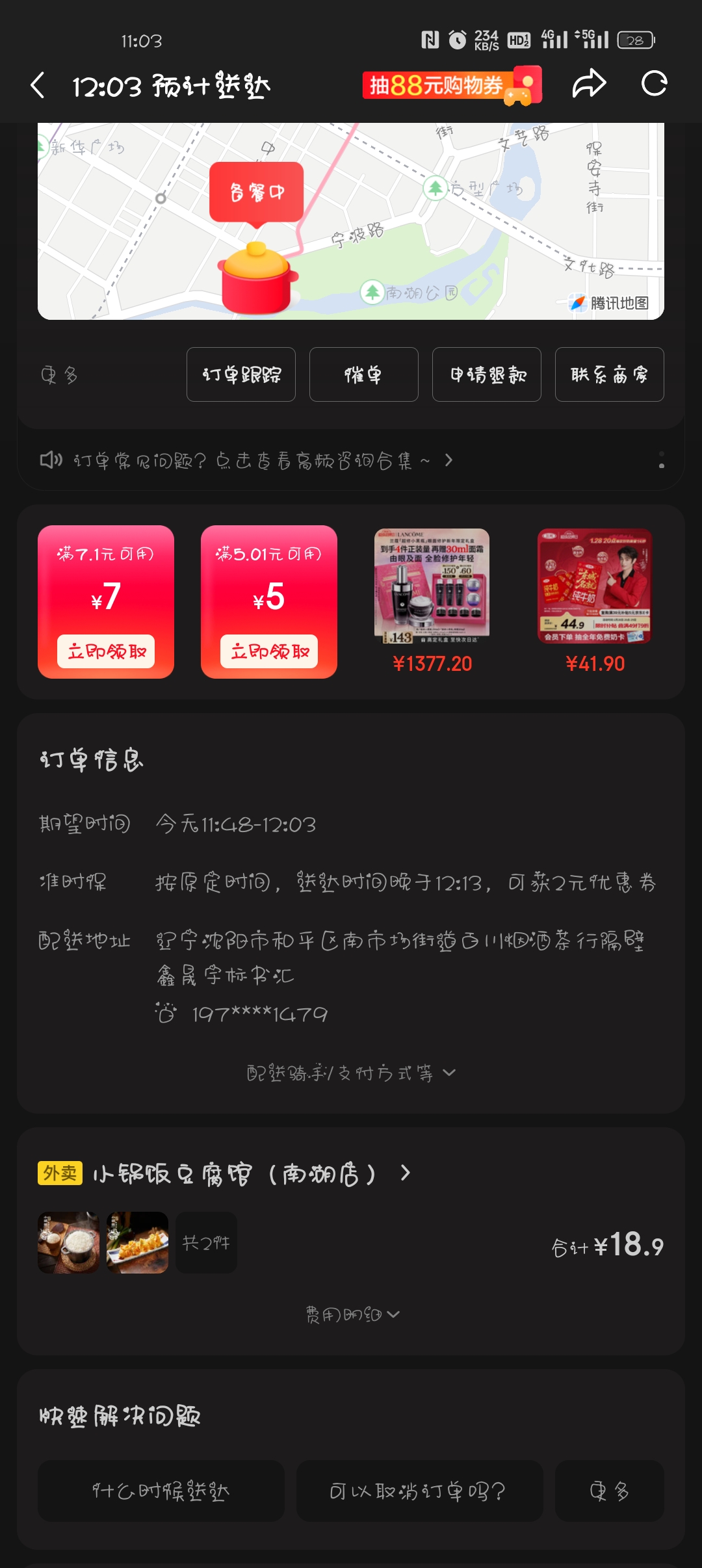Go back using the top-left arrow
Image resolution: width=702 pixels, height=1568 pixels.
[38, 85]
